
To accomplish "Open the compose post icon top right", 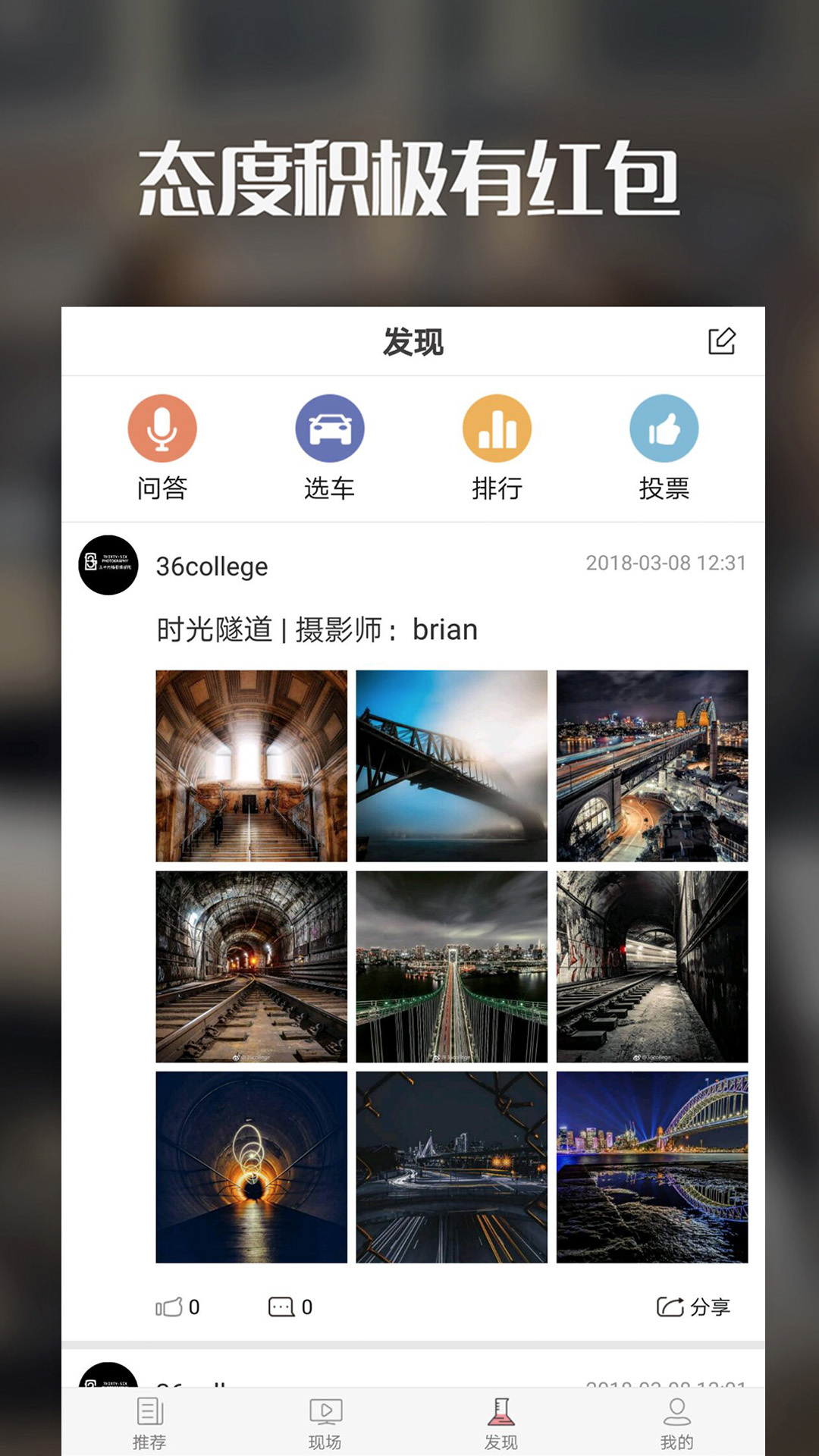I will coord(723,342).
